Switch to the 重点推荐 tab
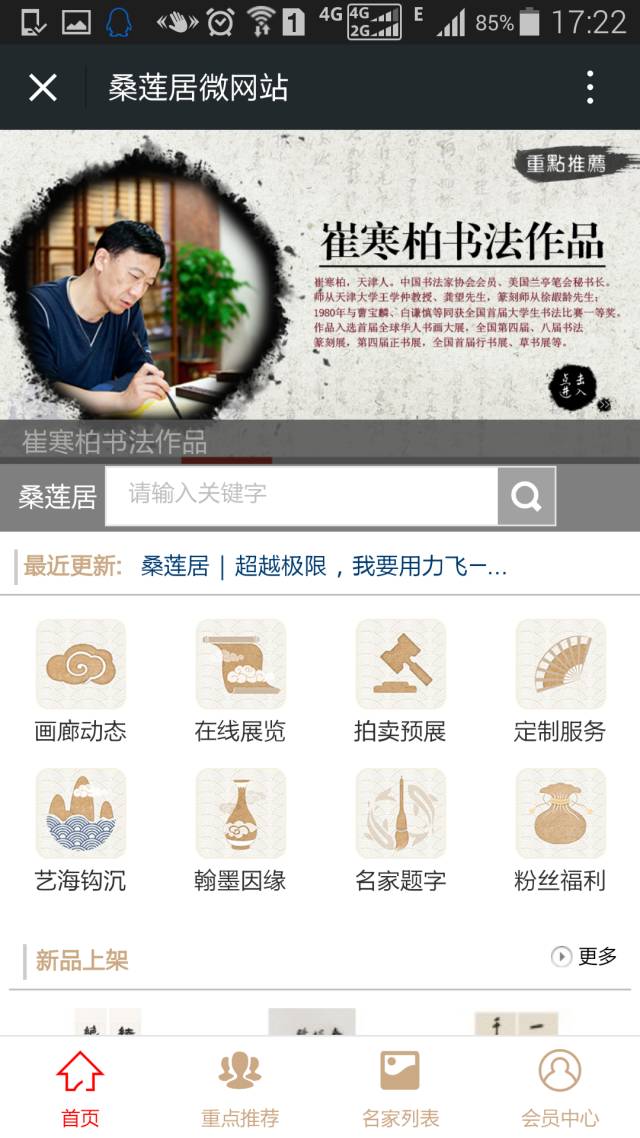This screenshot has width=640, height=1138. (x=240, y=1088)
